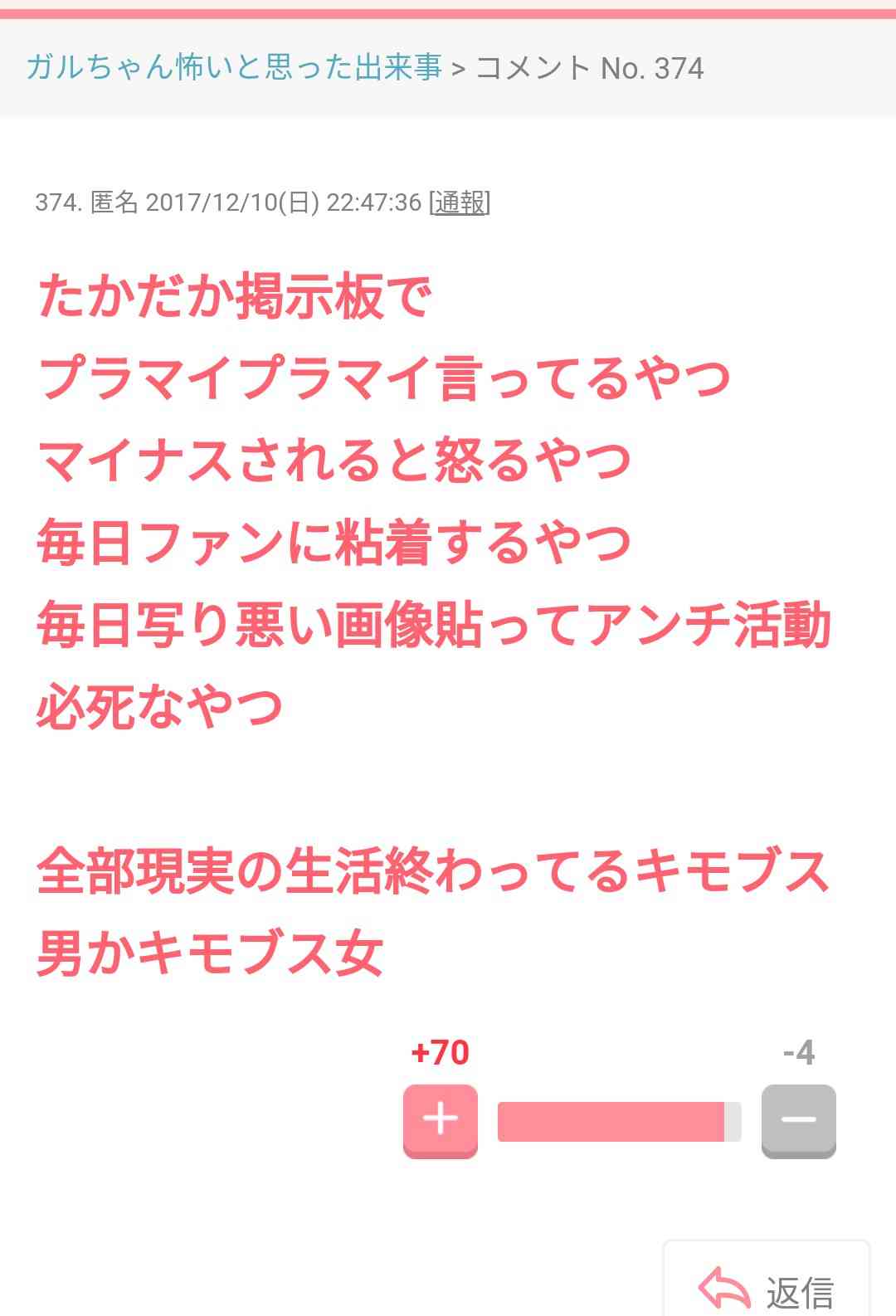
Task: Click the 2017/12/10 timestamp
Action: coord(282,203)
